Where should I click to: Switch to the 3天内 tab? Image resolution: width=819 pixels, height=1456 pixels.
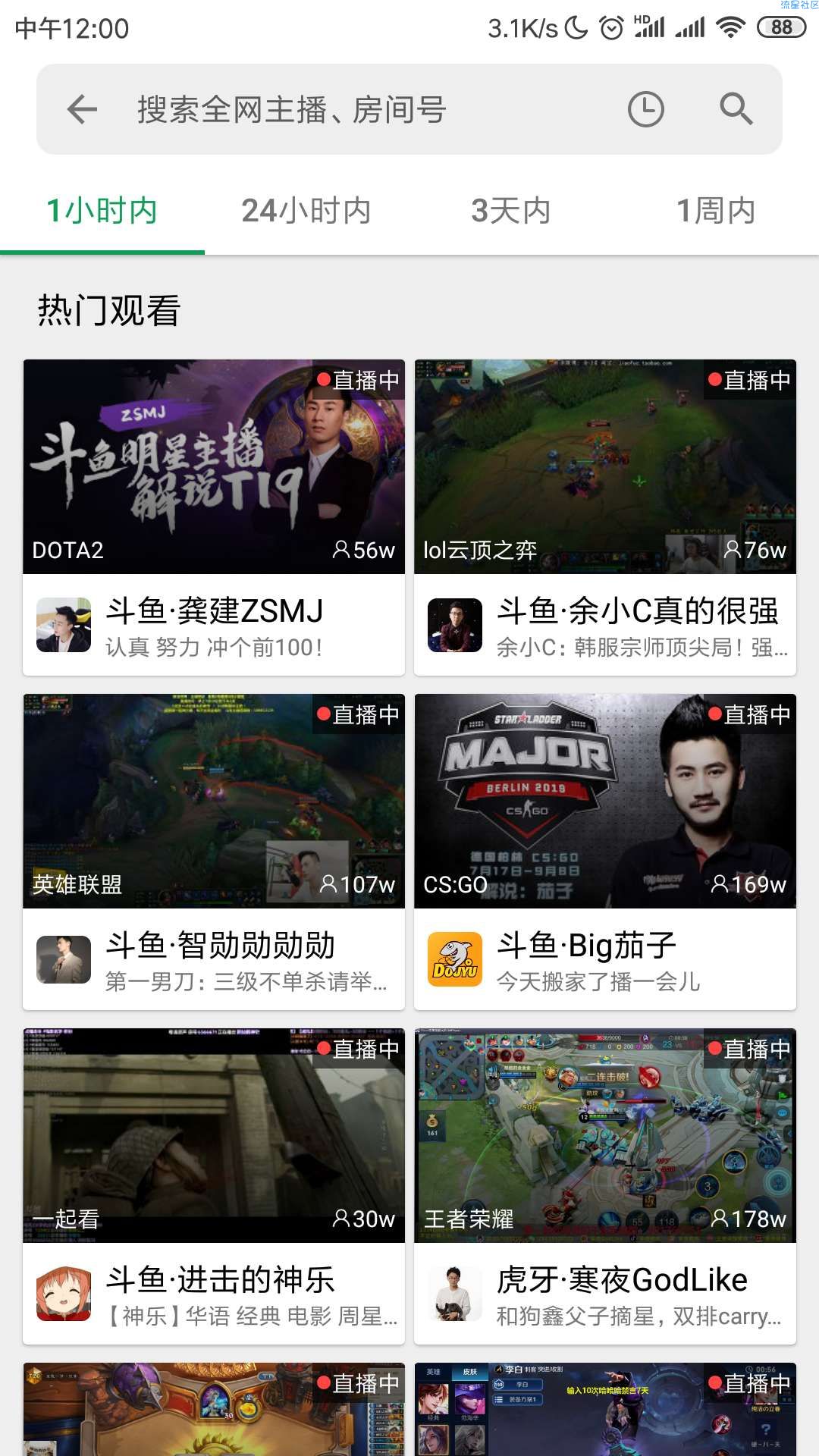click(511, 211)
